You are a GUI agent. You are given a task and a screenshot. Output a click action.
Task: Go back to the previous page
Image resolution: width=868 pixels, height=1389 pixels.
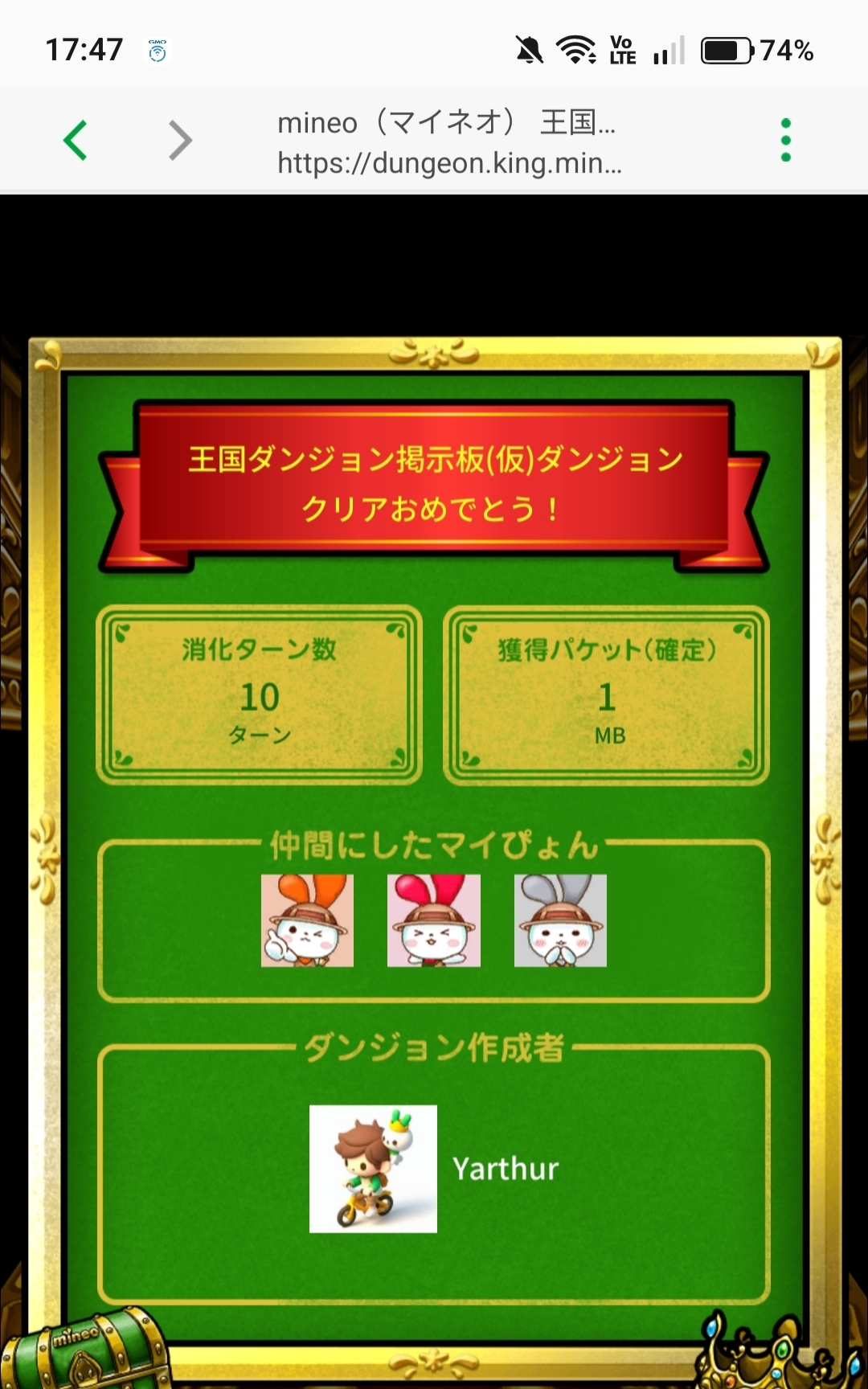pyautogui.click(x=76, y=141)
